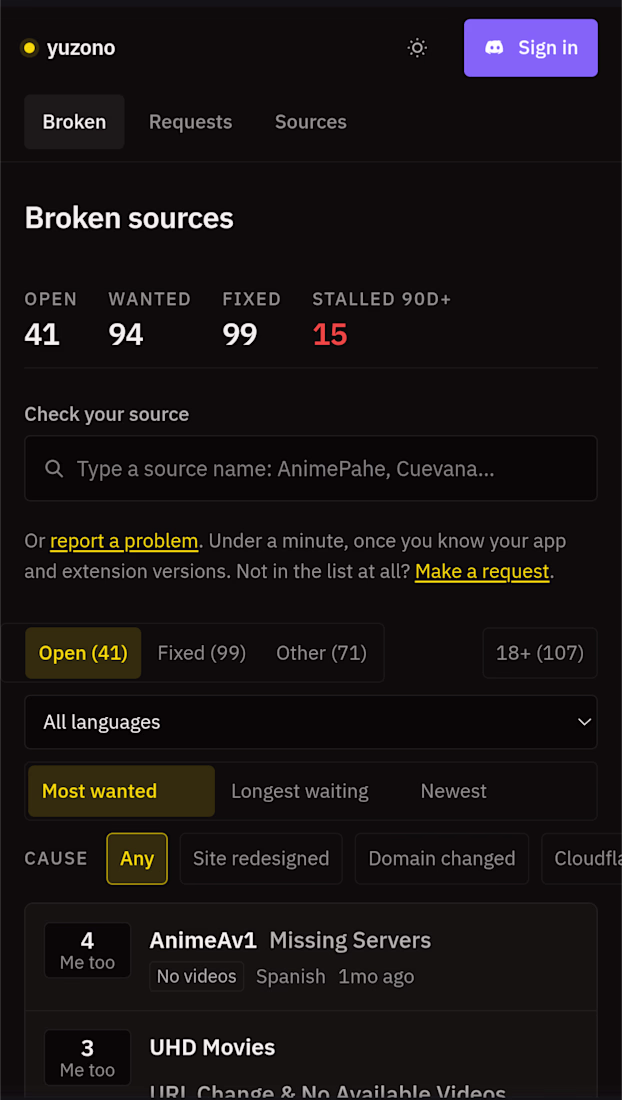This screenshot has width=622, height=1100.
Task: Switch to the Requests tab
Action: pos(191,122)
